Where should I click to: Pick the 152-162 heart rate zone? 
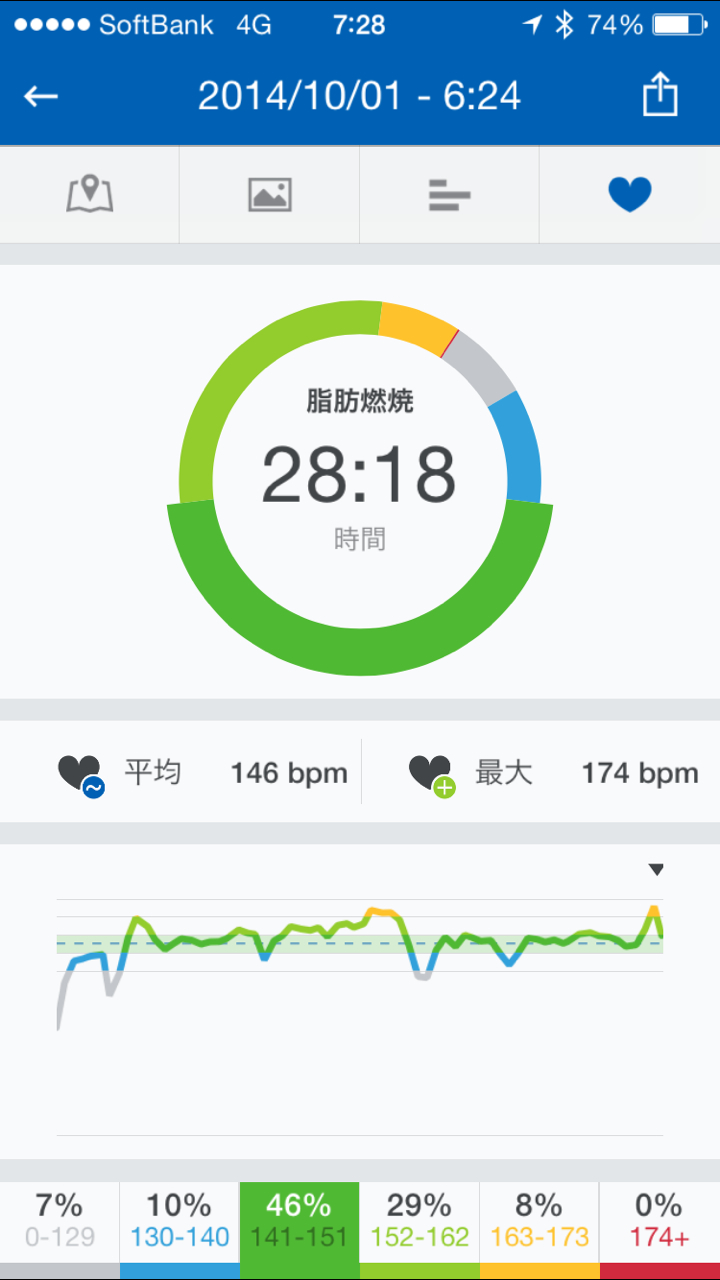tap(420, 1222)
